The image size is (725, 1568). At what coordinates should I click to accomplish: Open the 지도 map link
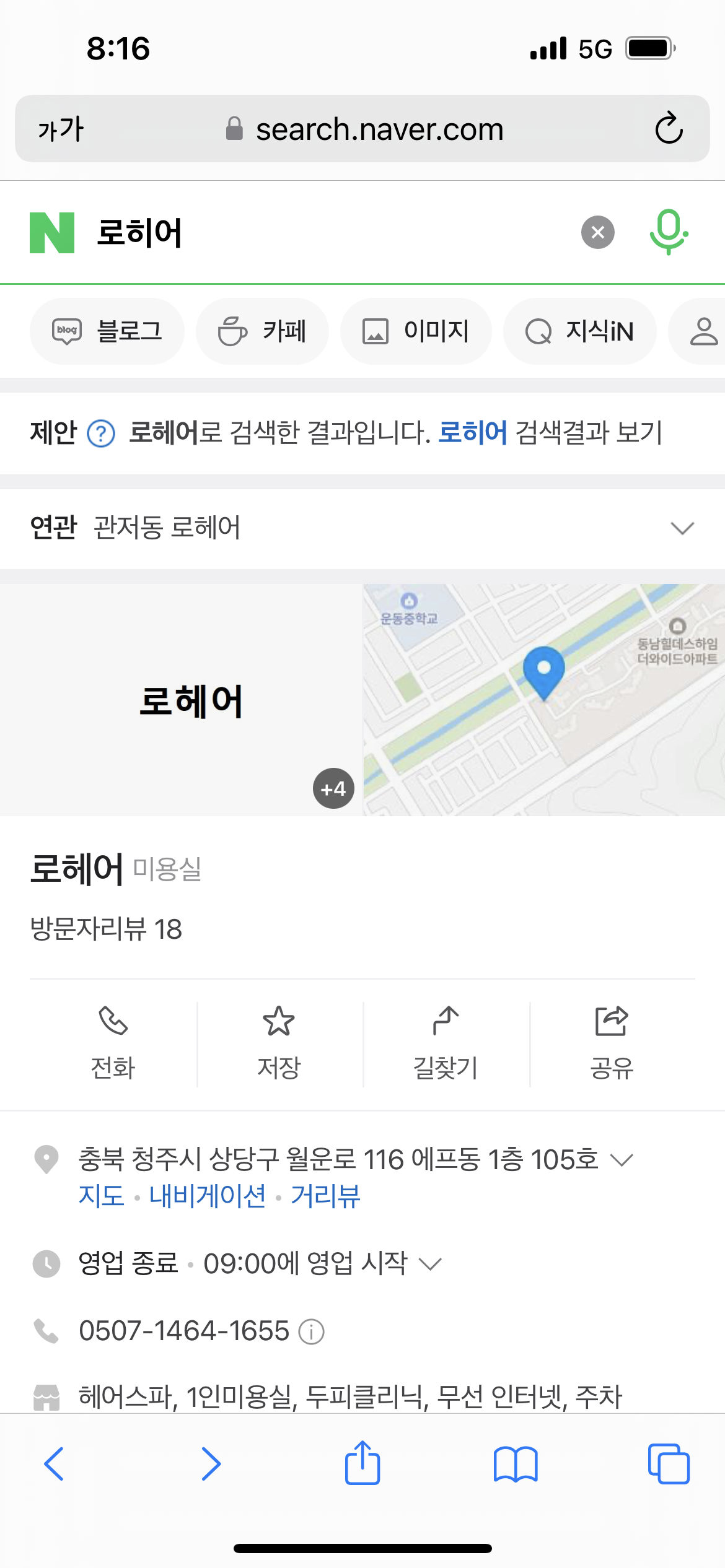pos(101,1196)
